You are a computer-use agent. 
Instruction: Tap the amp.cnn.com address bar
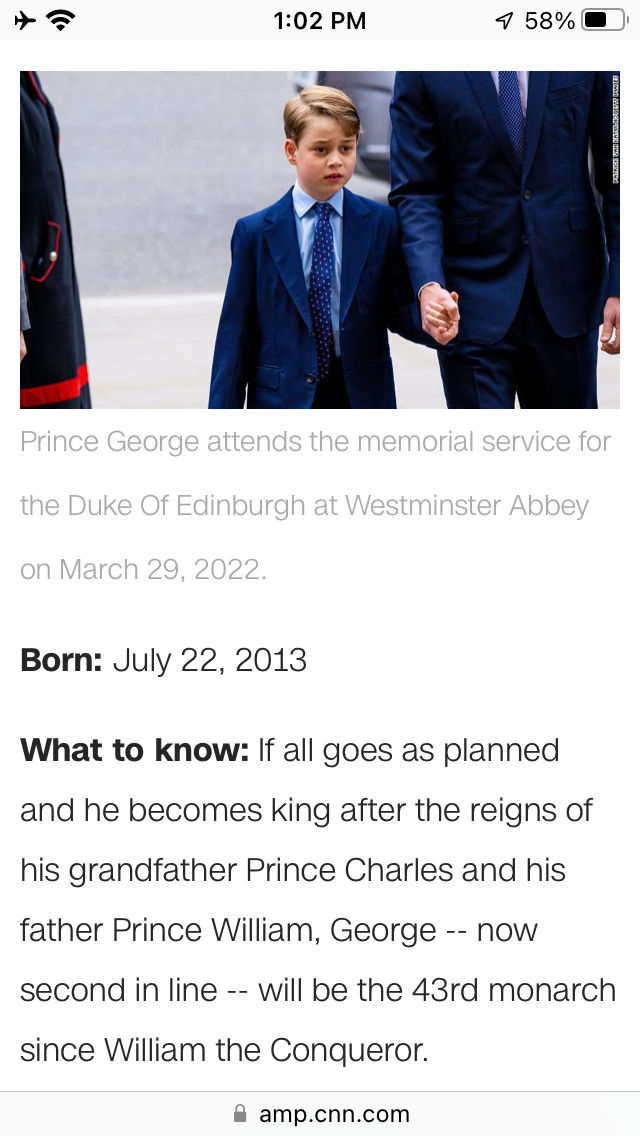pyautogui.click(x=322, y=1114)
